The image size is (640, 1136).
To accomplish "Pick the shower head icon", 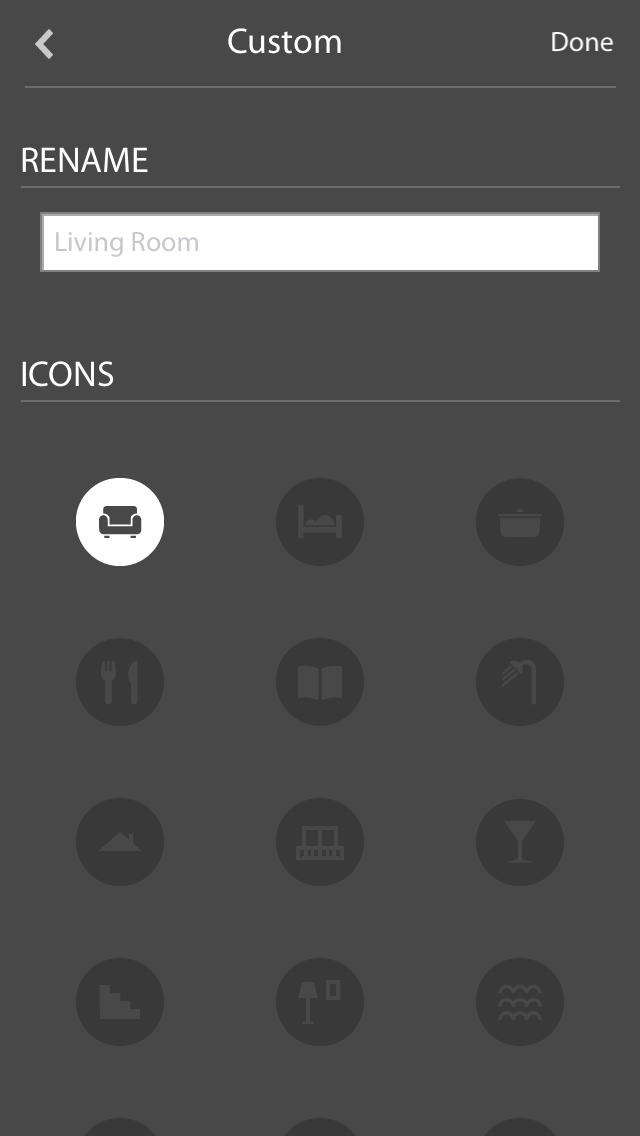I will click(x=520, y=682).
